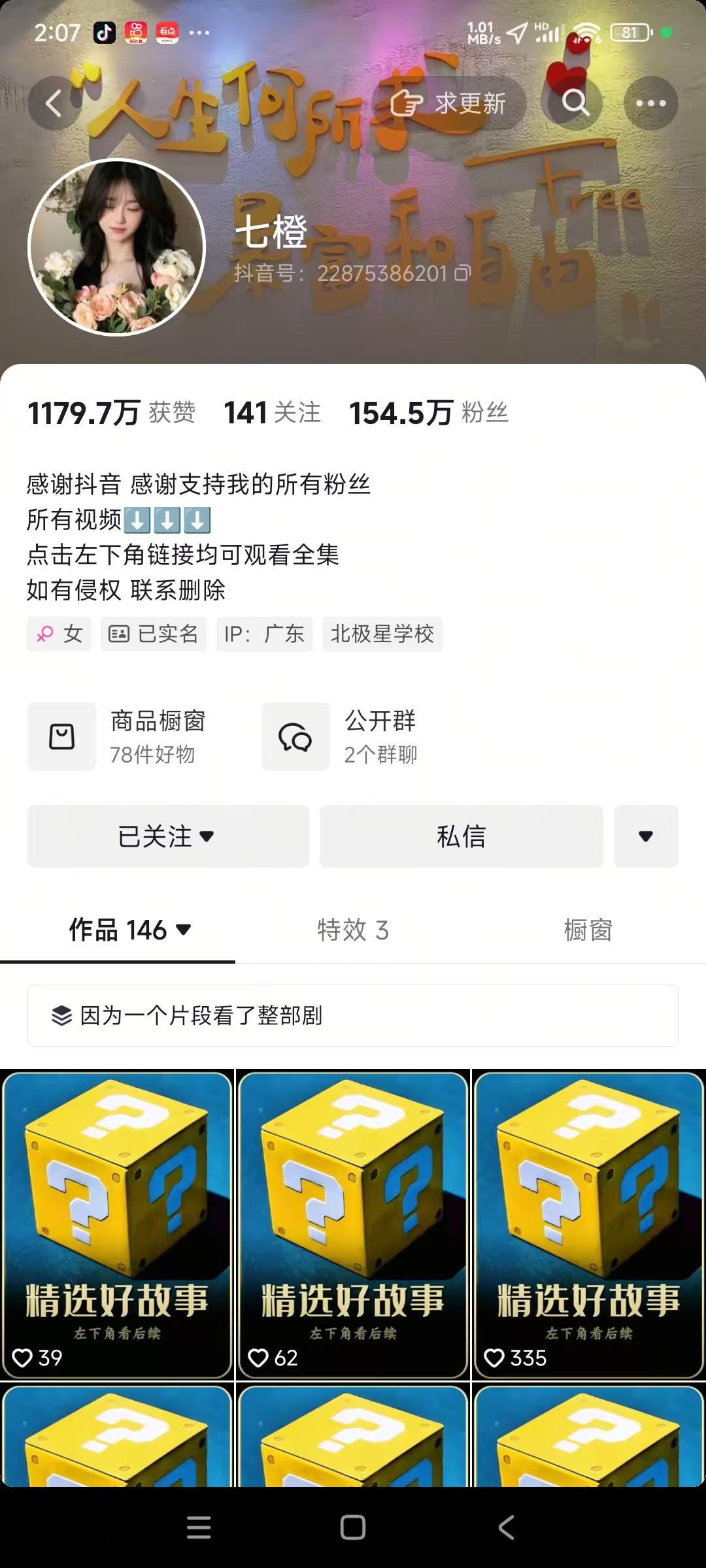Switch to the 橱窗 tab

point(588,930)
